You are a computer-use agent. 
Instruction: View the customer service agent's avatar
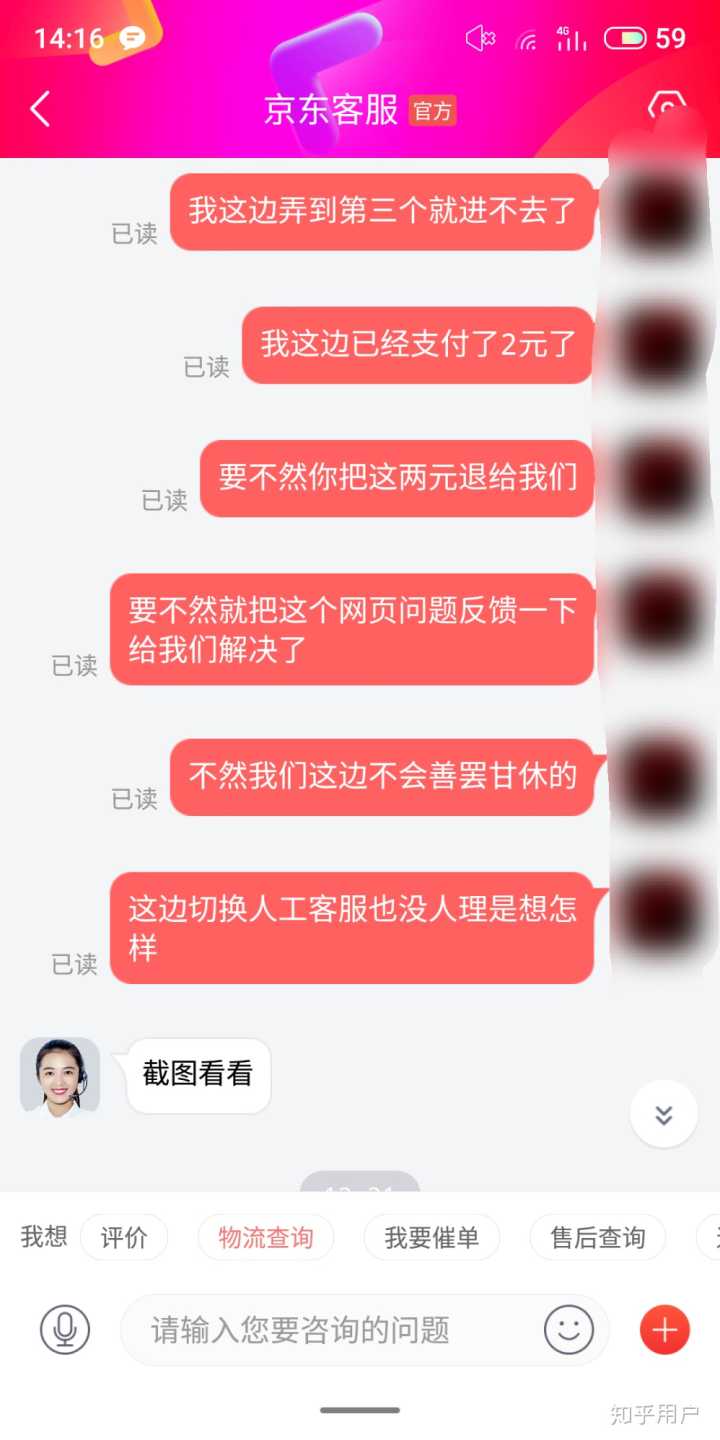click(60, 1076)
